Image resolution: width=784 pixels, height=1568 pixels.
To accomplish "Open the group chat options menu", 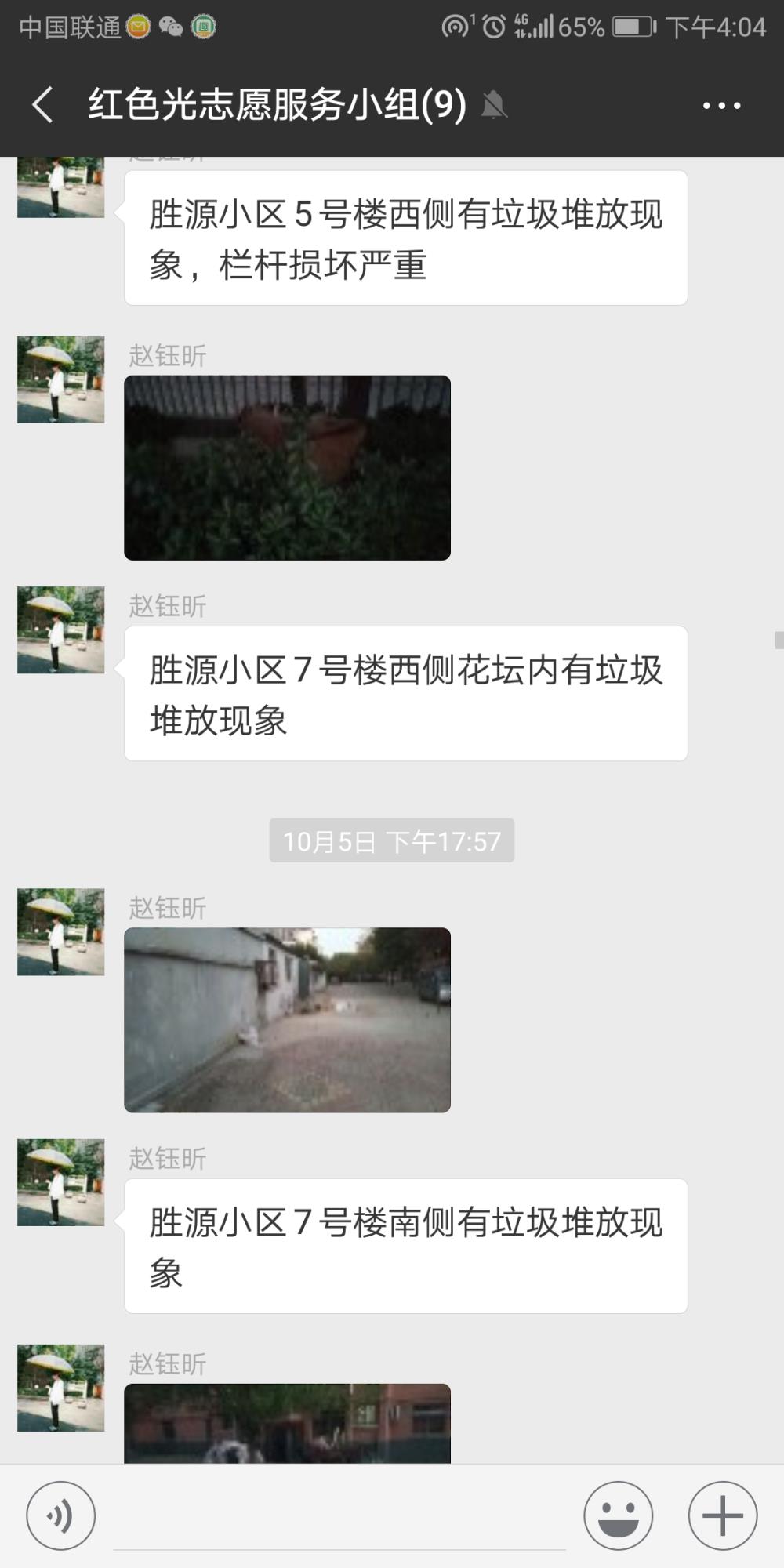I will coord(721,106).
